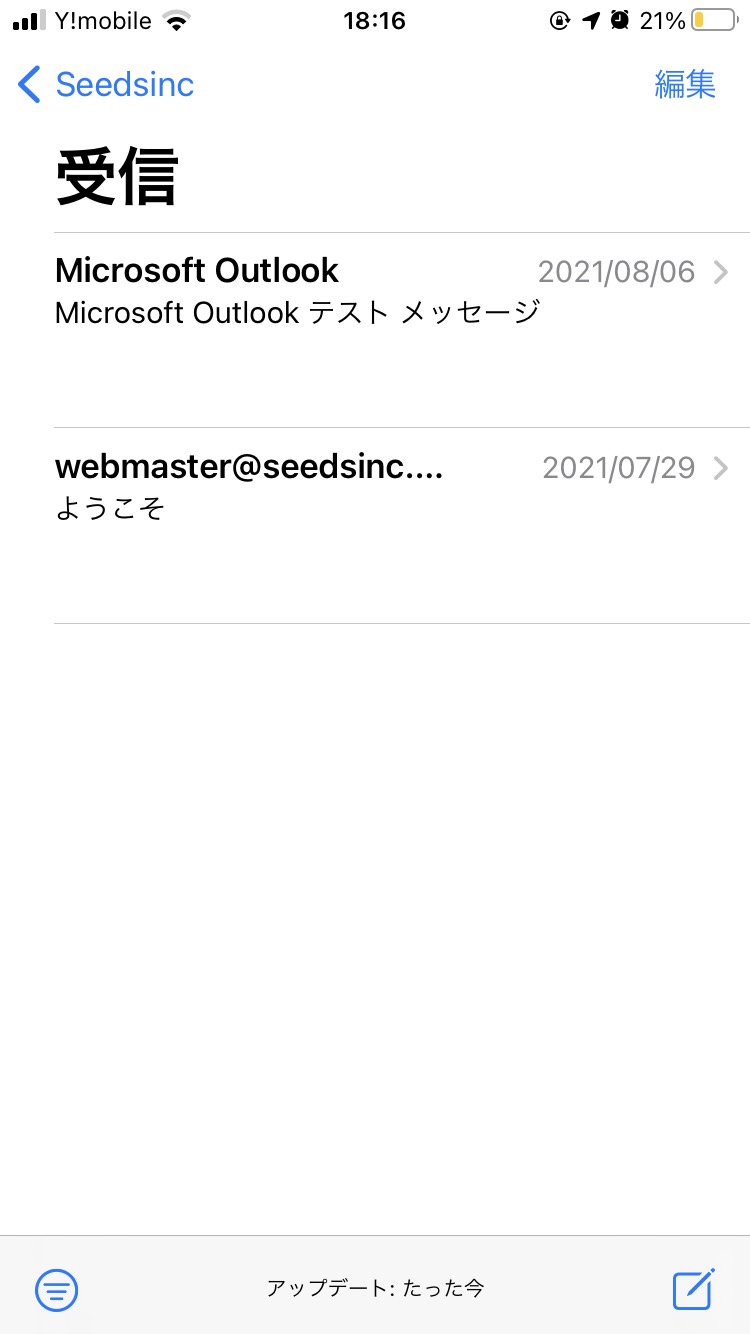Image resolution: width=750 pixels, height=1334 pixels.
Task: Expand the webmaster@seedsinc message via its chevron
Action: click(722, 468)
